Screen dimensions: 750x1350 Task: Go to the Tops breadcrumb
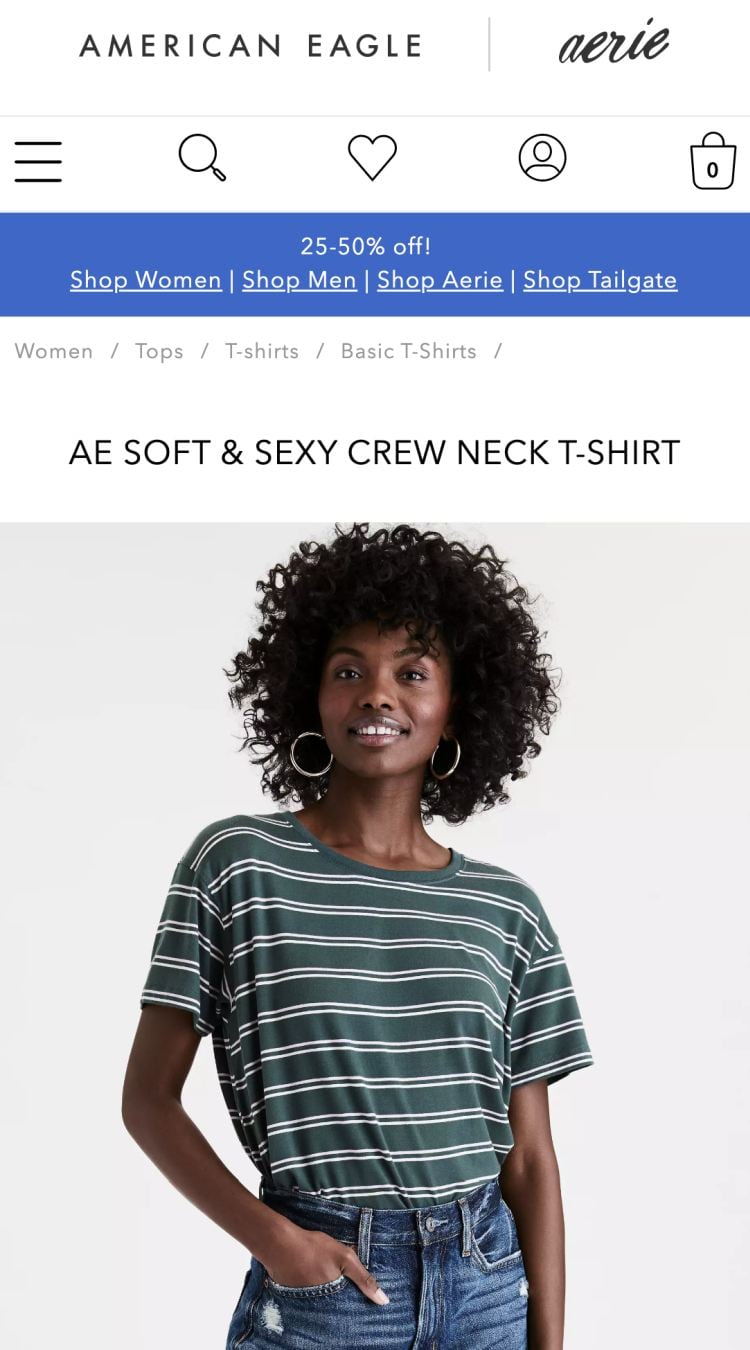click(159, 351)
